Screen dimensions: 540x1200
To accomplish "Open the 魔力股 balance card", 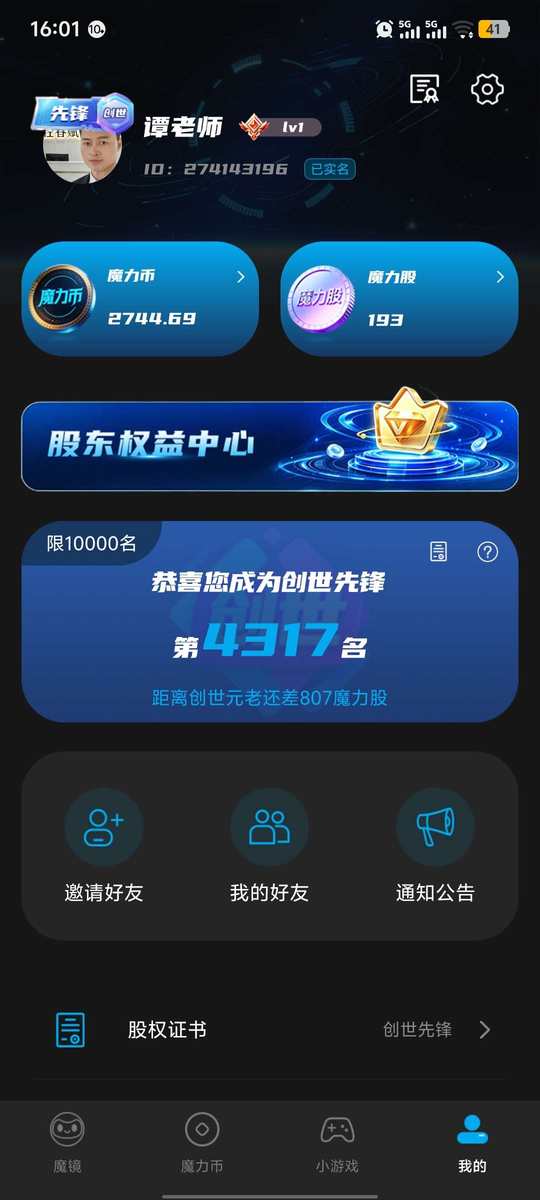I will 399,298.
